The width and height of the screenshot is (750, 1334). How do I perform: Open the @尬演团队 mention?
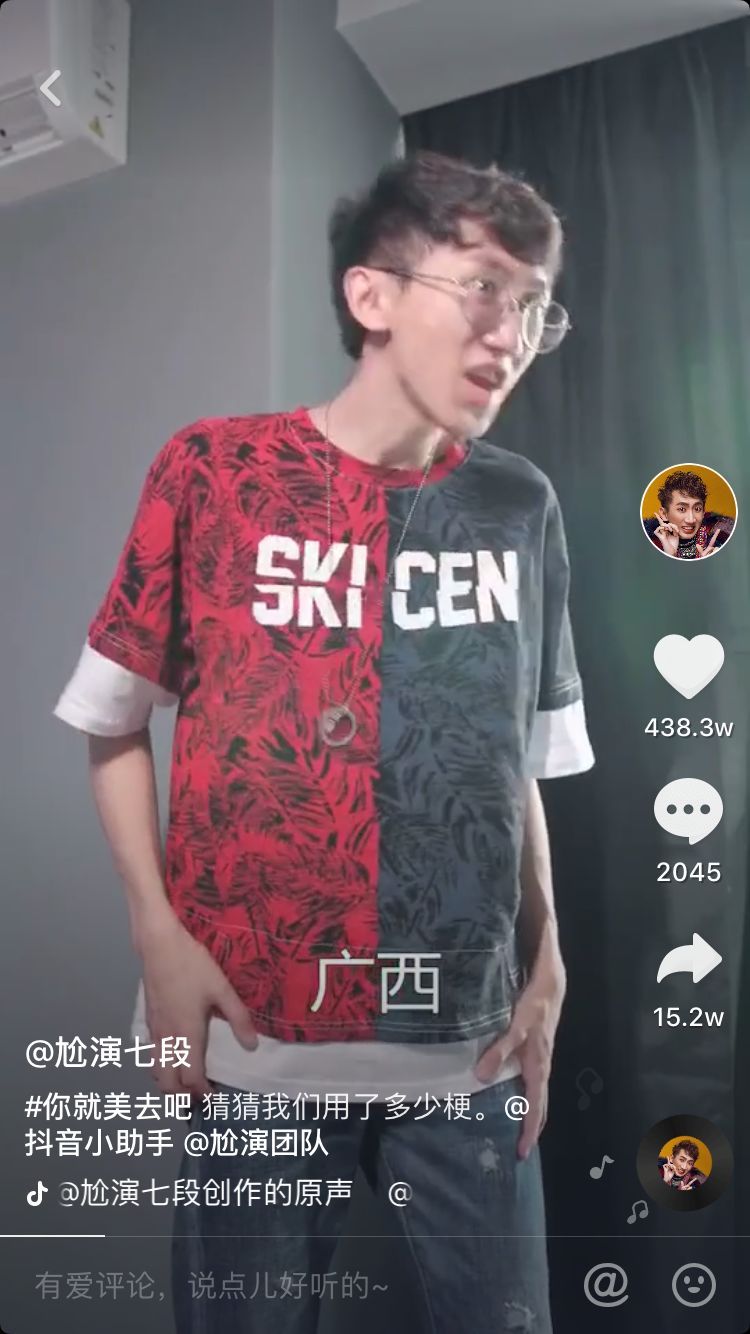pyautogui.click(x=256, y=1143)
